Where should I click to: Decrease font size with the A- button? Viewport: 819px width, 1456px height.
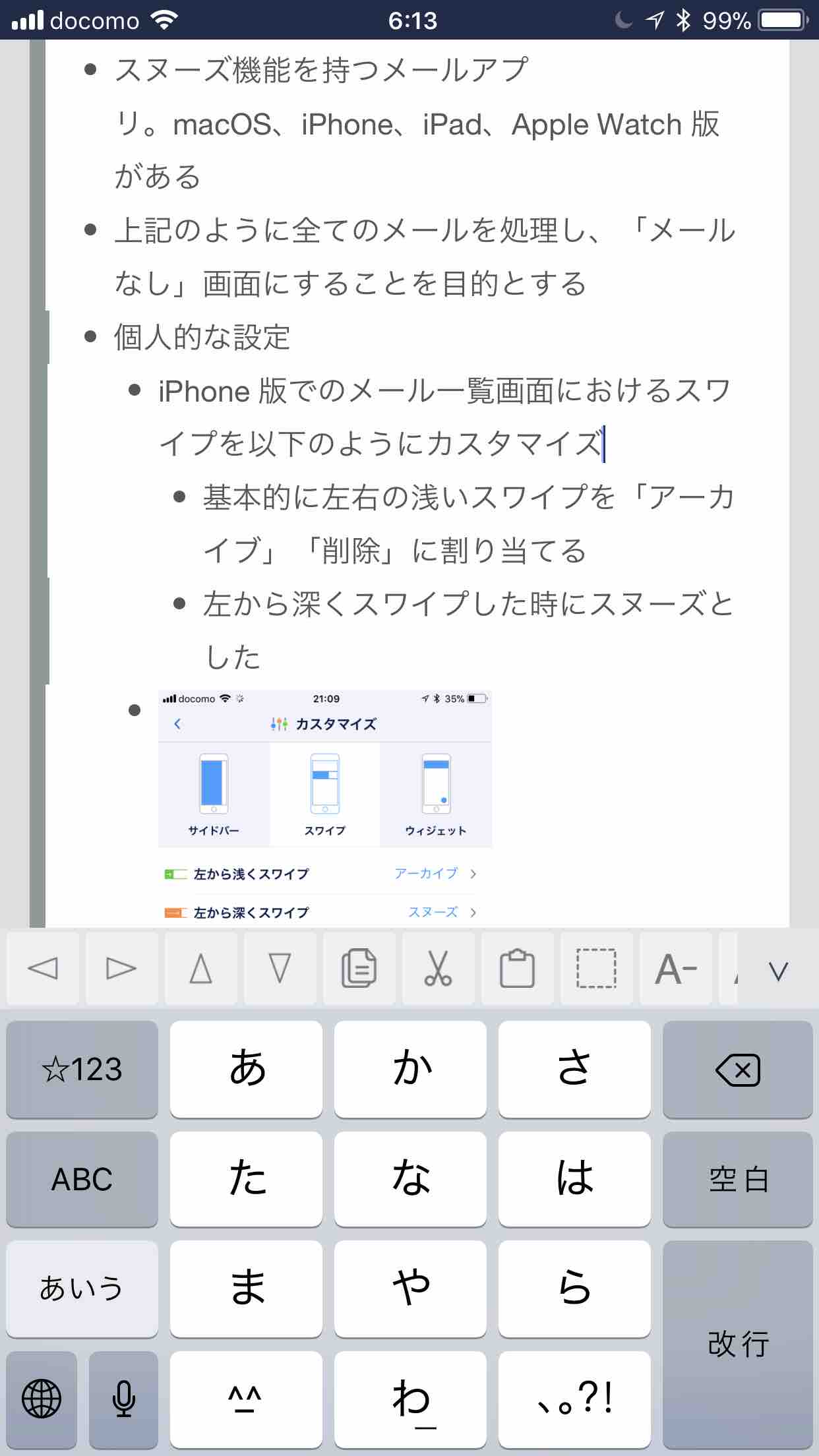pyautogui.click(x=675, y=969)
